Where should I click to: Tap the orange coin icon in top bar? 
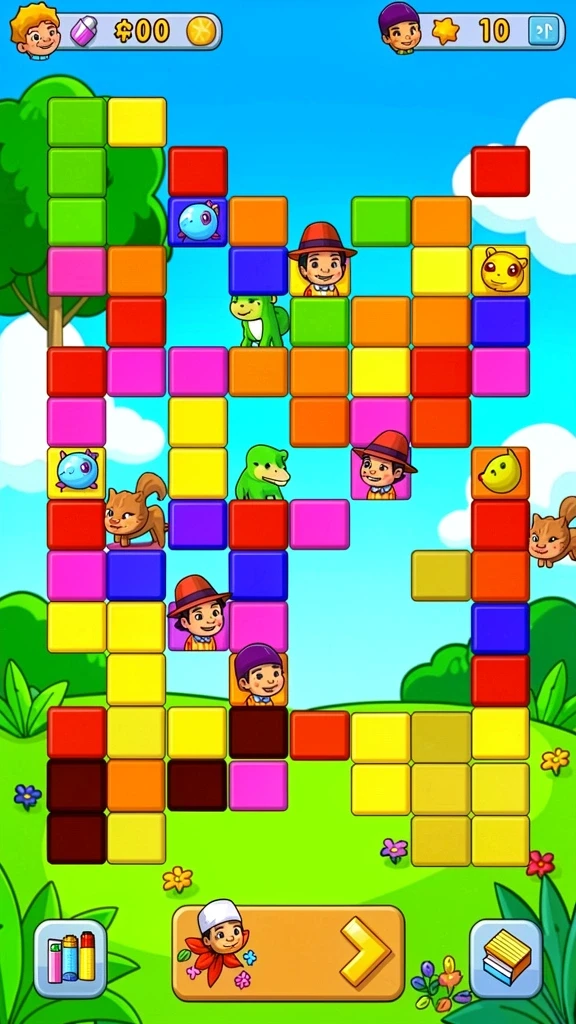click(200, 31)
